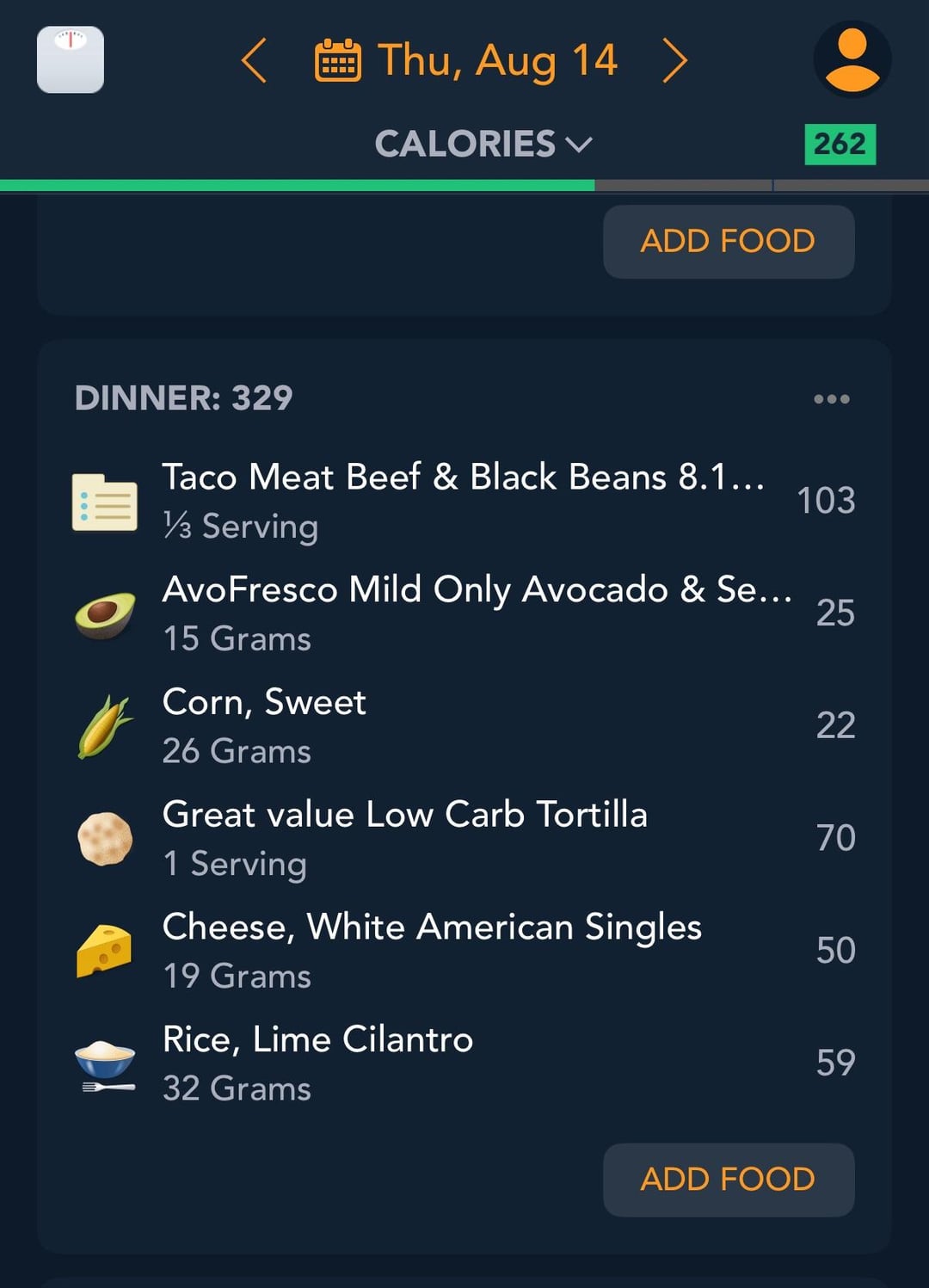Open the Dinner overflow menu
Image resolution: width=929 pixels, height=1288 pixels.
tap(832, 398)
